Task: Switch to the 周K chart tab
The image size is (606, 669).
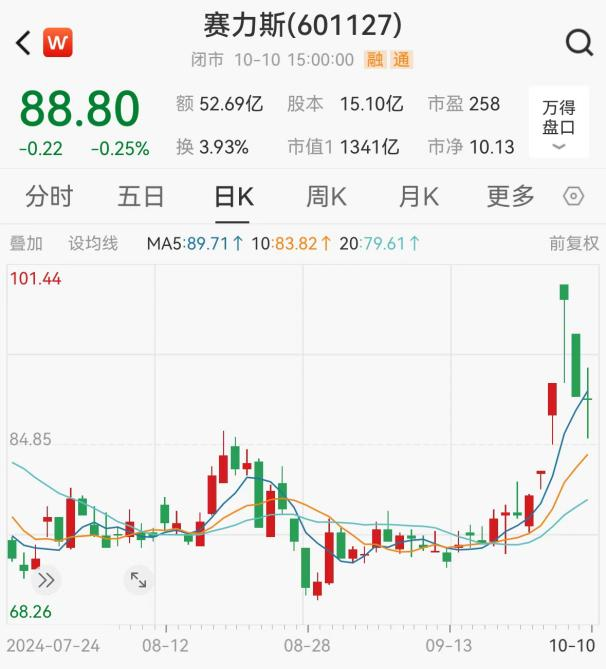Action: pos(326,196)
